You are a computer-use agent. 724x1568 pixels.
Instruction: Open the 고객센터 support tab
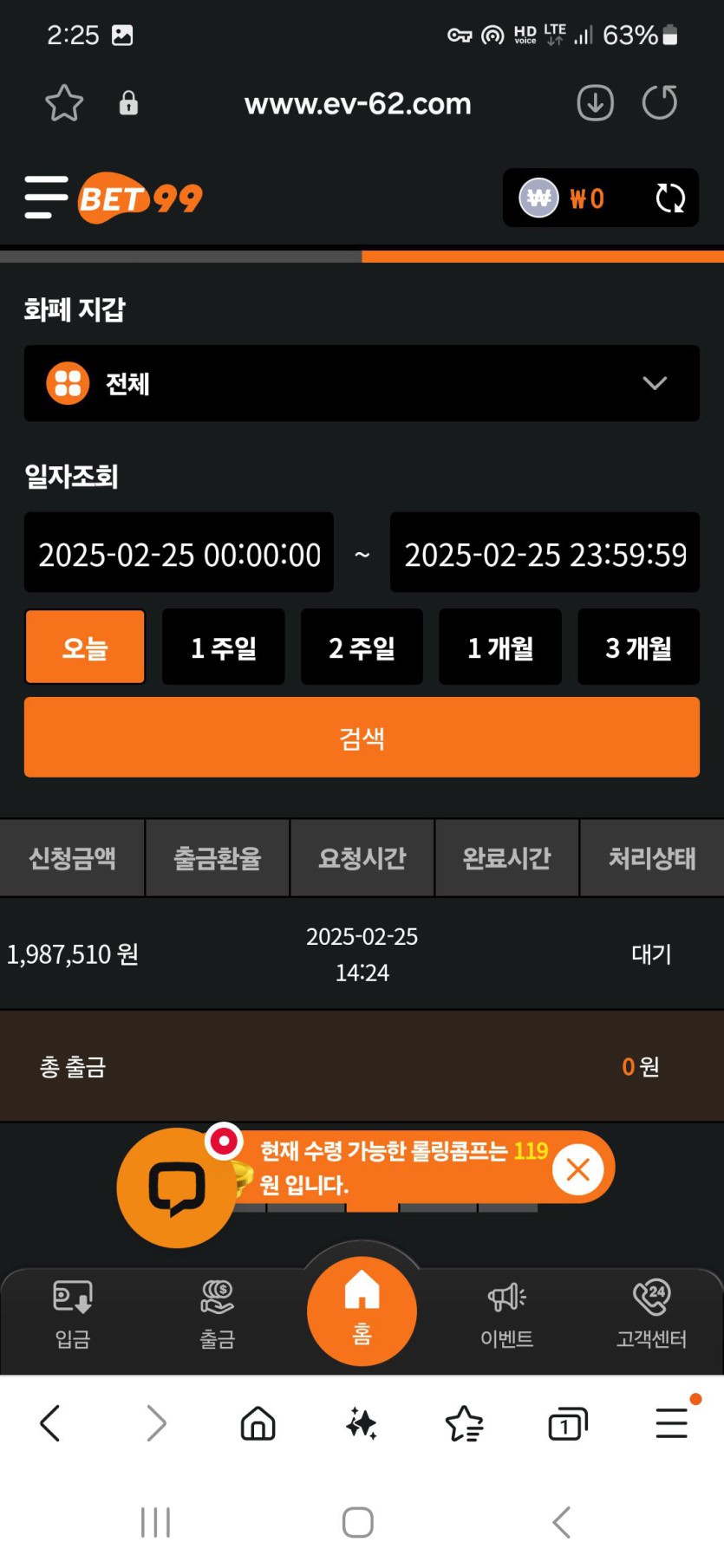point(651,1313)
